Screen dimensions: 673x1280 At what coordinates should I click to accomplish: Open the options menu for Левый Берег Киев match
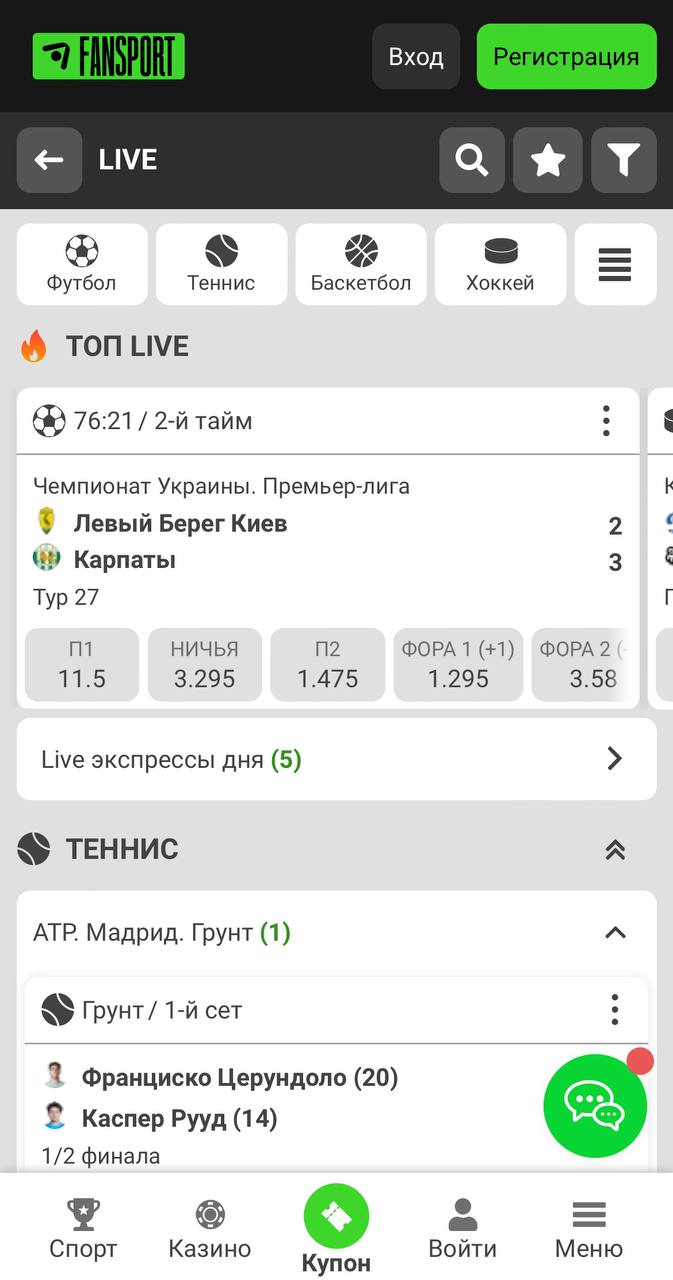point(606,421)
